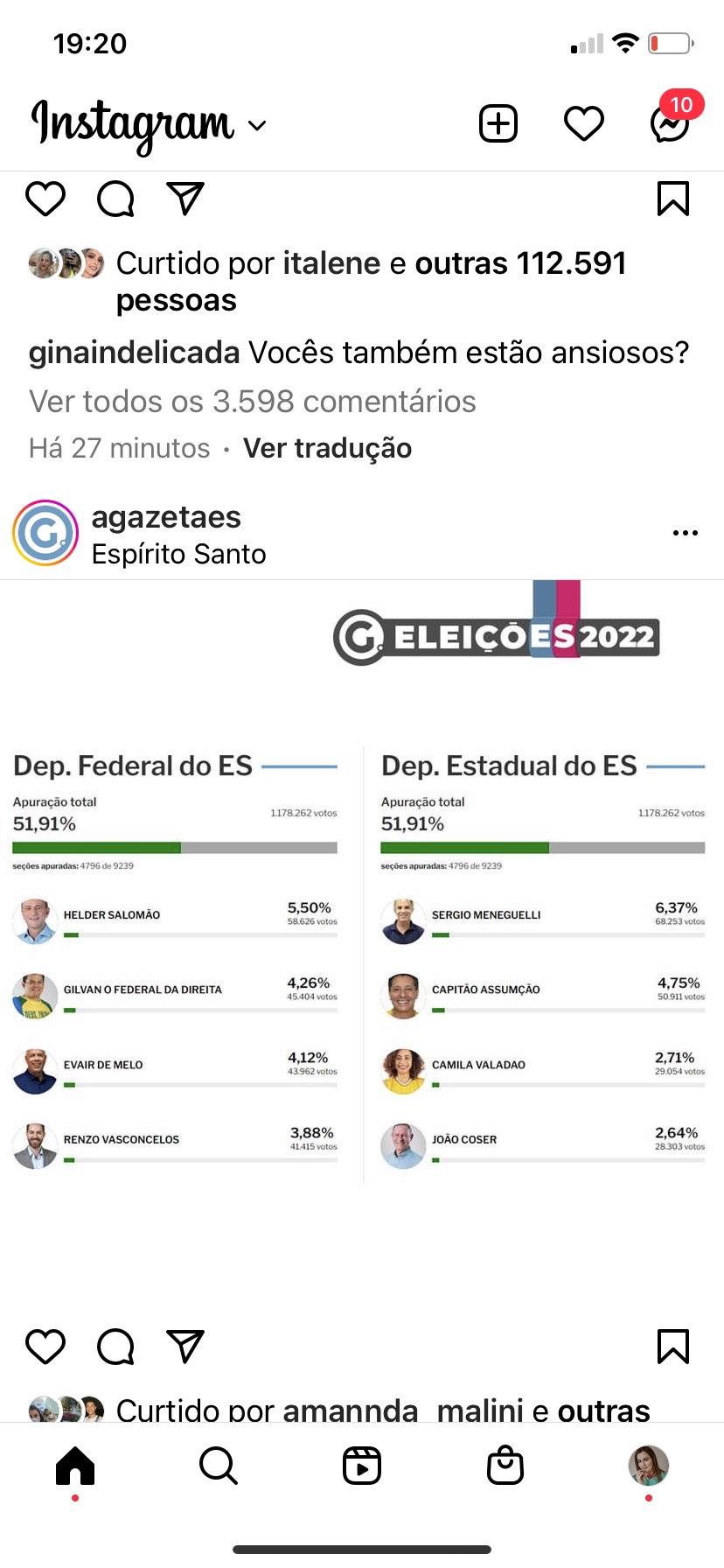Screen dimensions: 724x1568
Task: Open the activity heart in the header
Action: [x=584, y=123]
